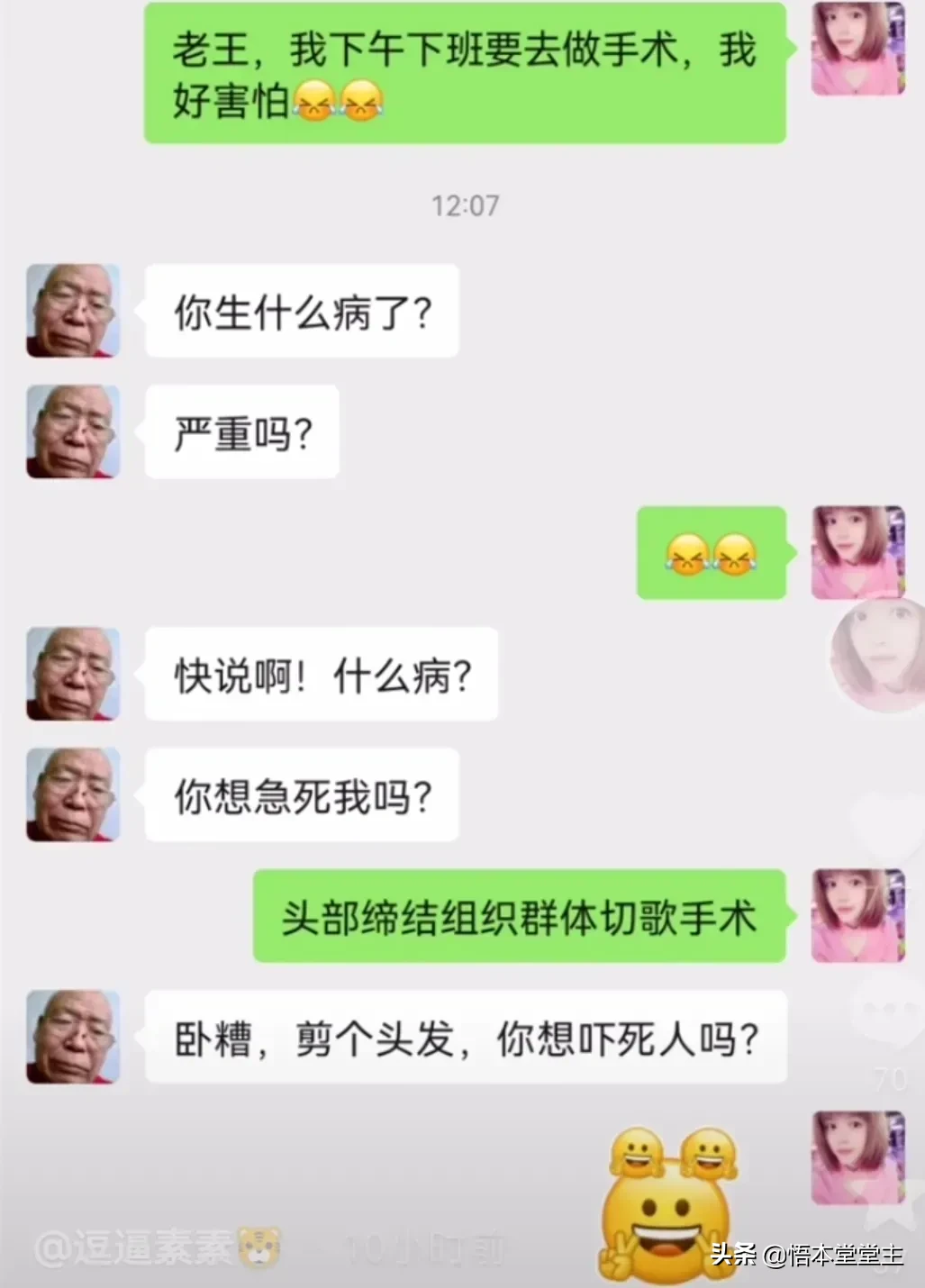
Task: Click the old man's avatar next to "你生什么病了?"
Action: click(x=72, y=311)
